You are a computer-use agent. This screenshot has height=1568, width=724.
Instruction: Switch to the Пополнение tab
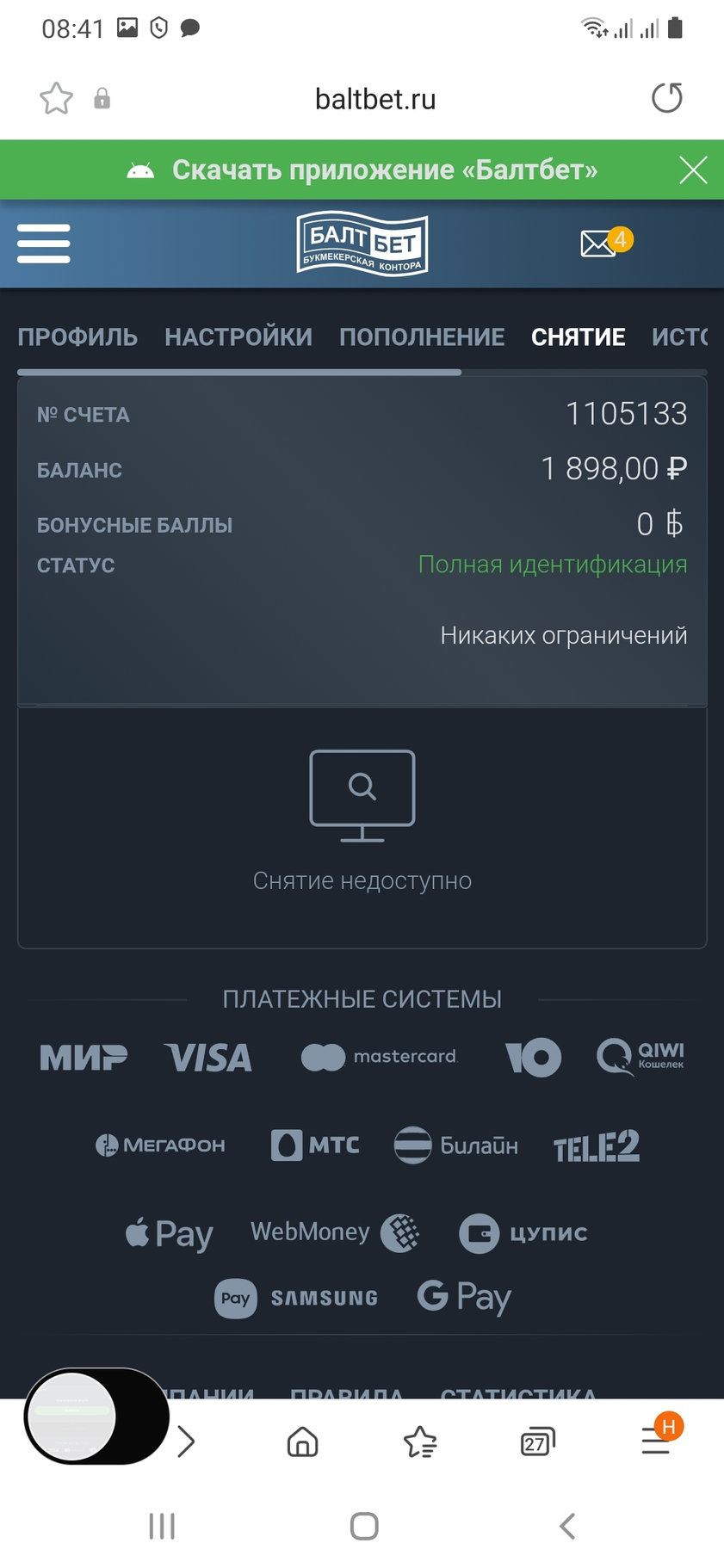pos(422,336)
